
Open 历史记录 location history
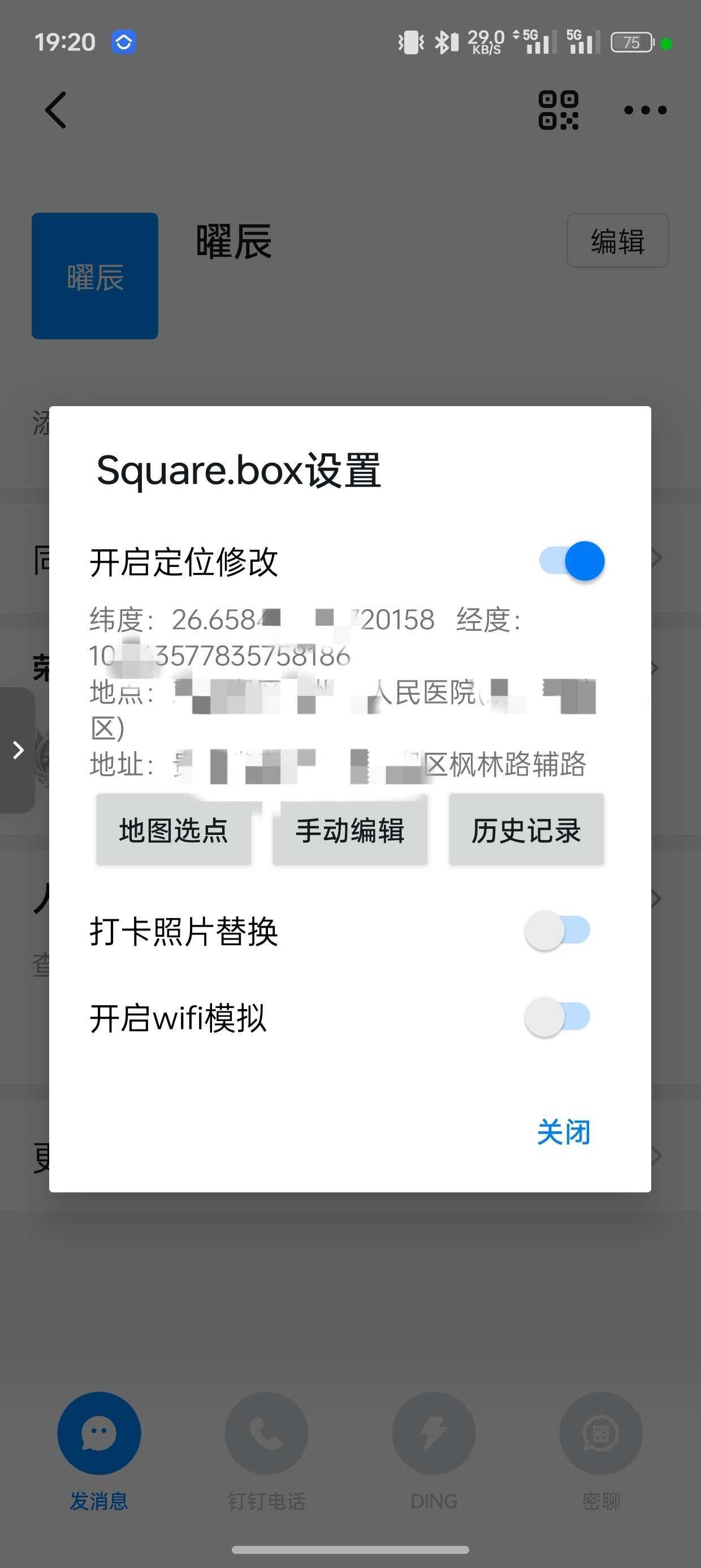[x=526, y=830]
